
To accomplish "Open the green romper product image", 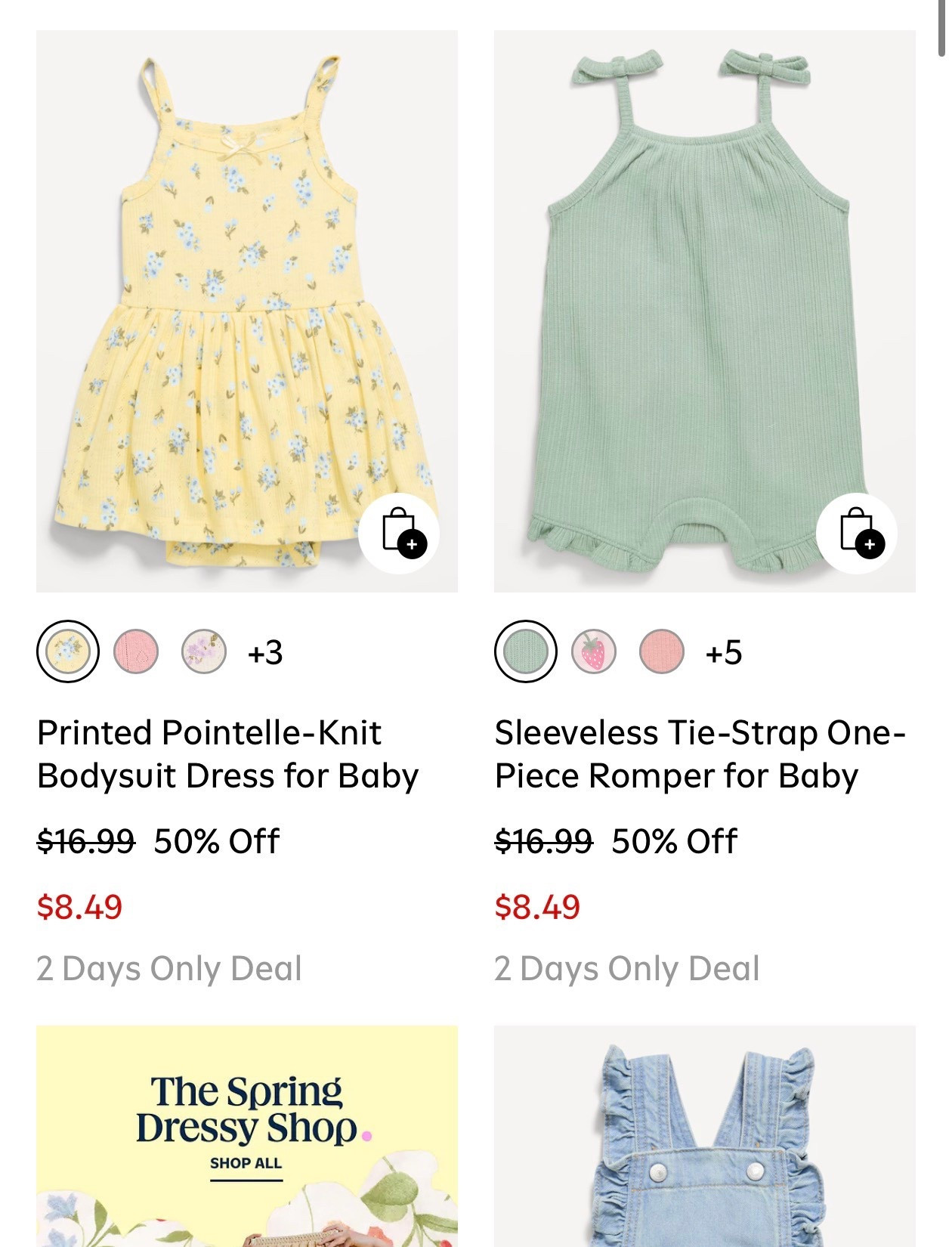I will [703, 302].
